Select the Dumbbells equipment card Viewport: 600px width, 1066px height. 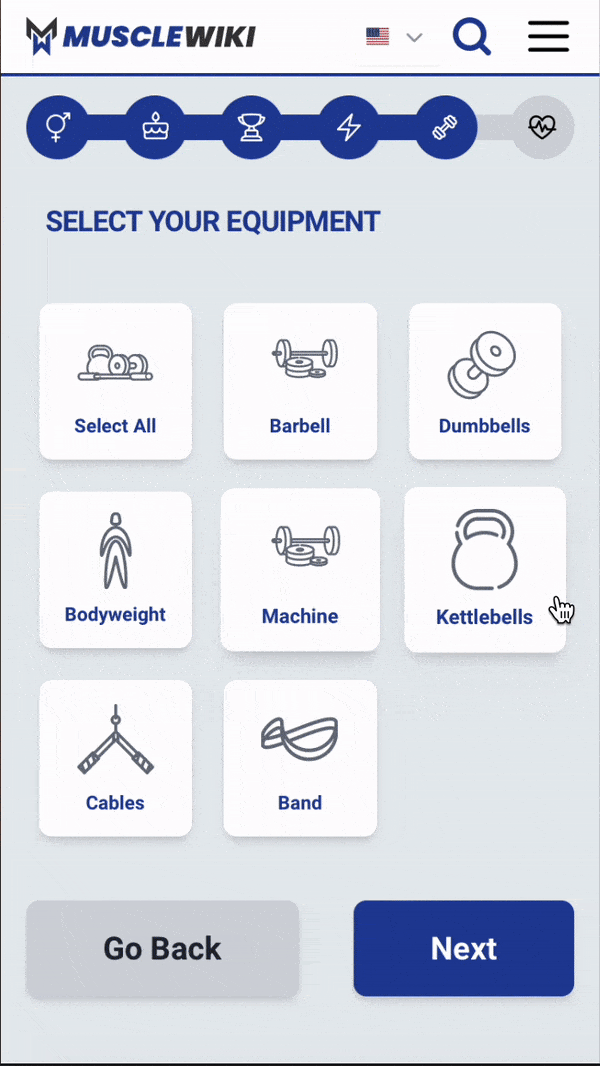485,382
